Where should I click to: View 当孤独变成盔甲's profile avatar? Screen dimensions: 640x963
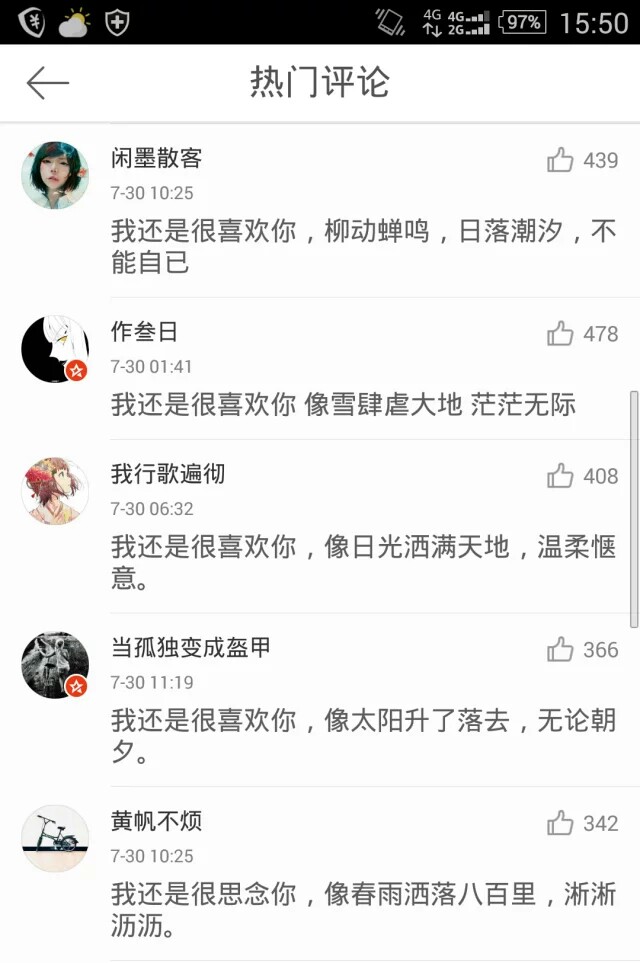[55, 665]
